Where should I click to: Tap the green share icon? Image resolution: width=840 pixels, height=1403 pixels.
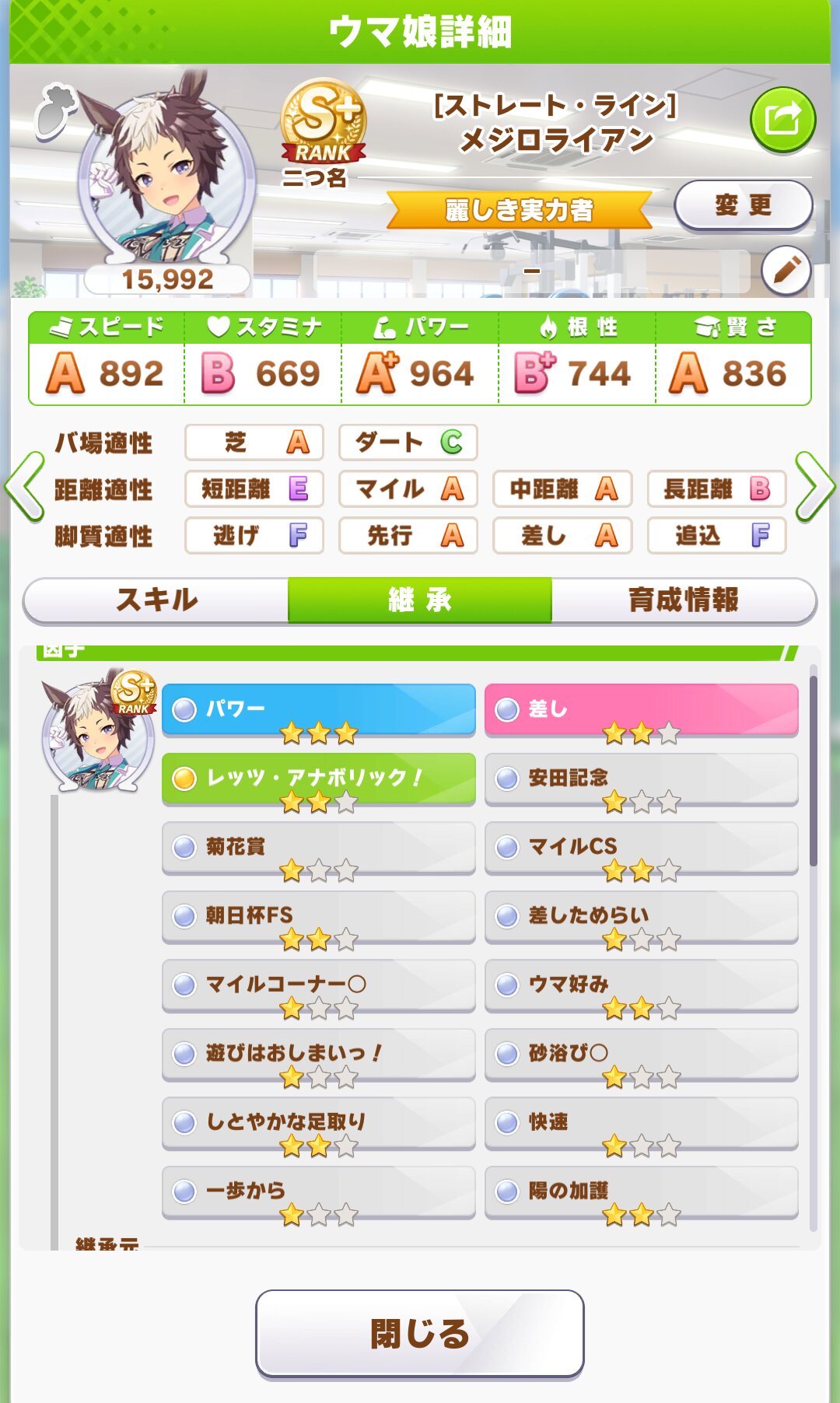click(782, 120)
